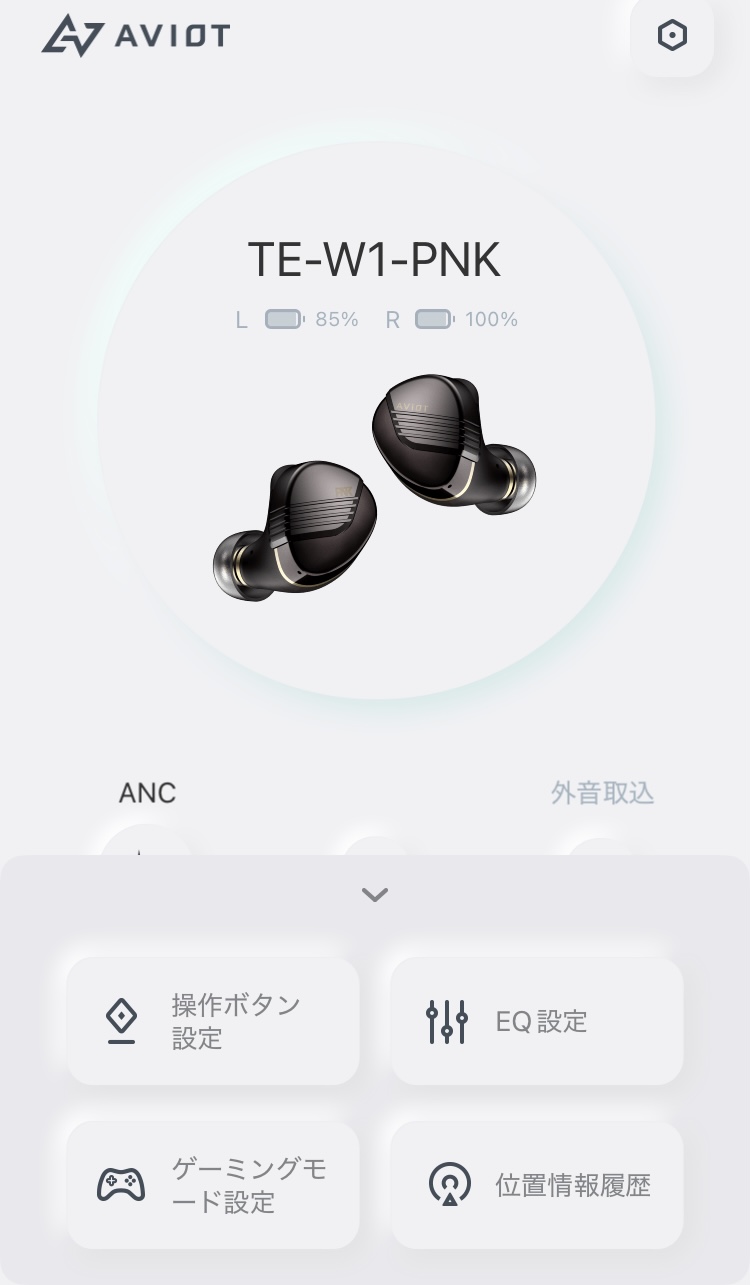Click the AVIOT logo

tap(136, 35)
